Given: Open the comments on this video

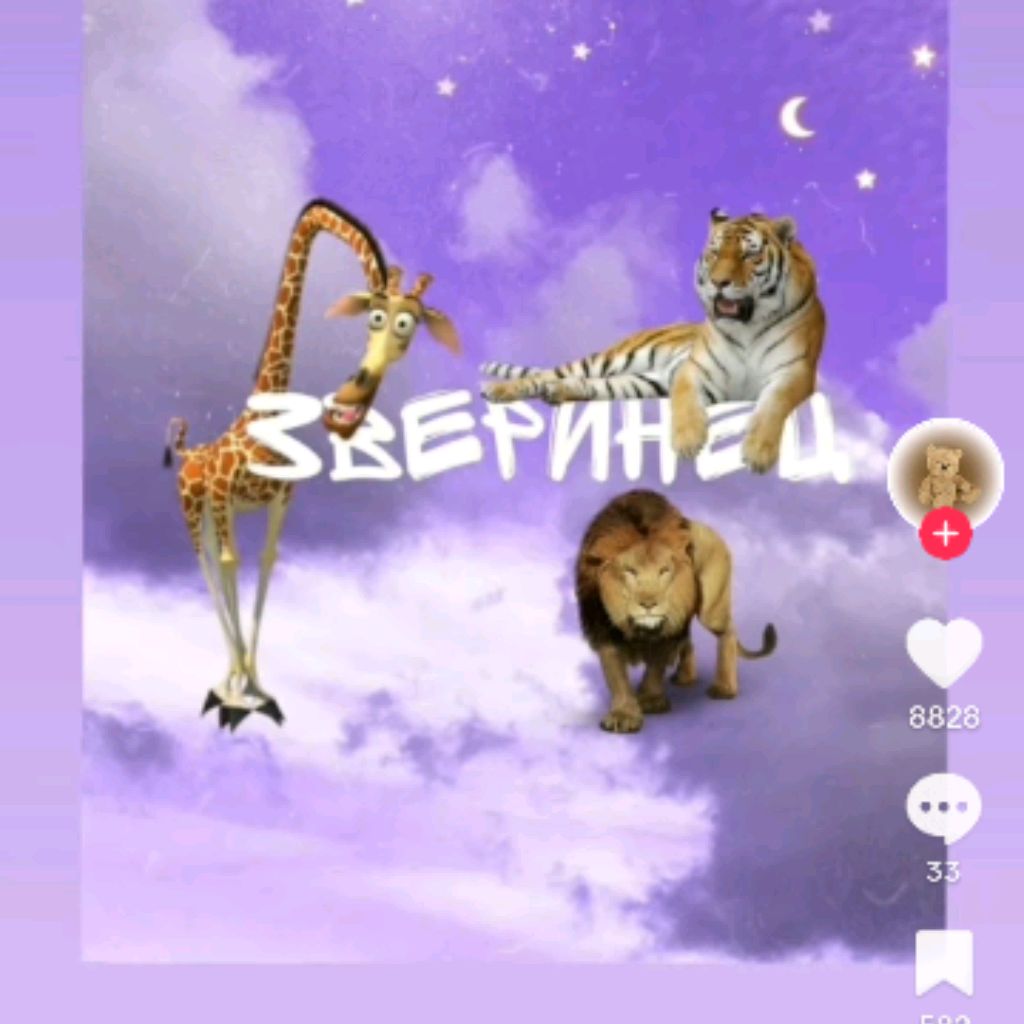Looking at the screenshot, I should coord(943,808).
